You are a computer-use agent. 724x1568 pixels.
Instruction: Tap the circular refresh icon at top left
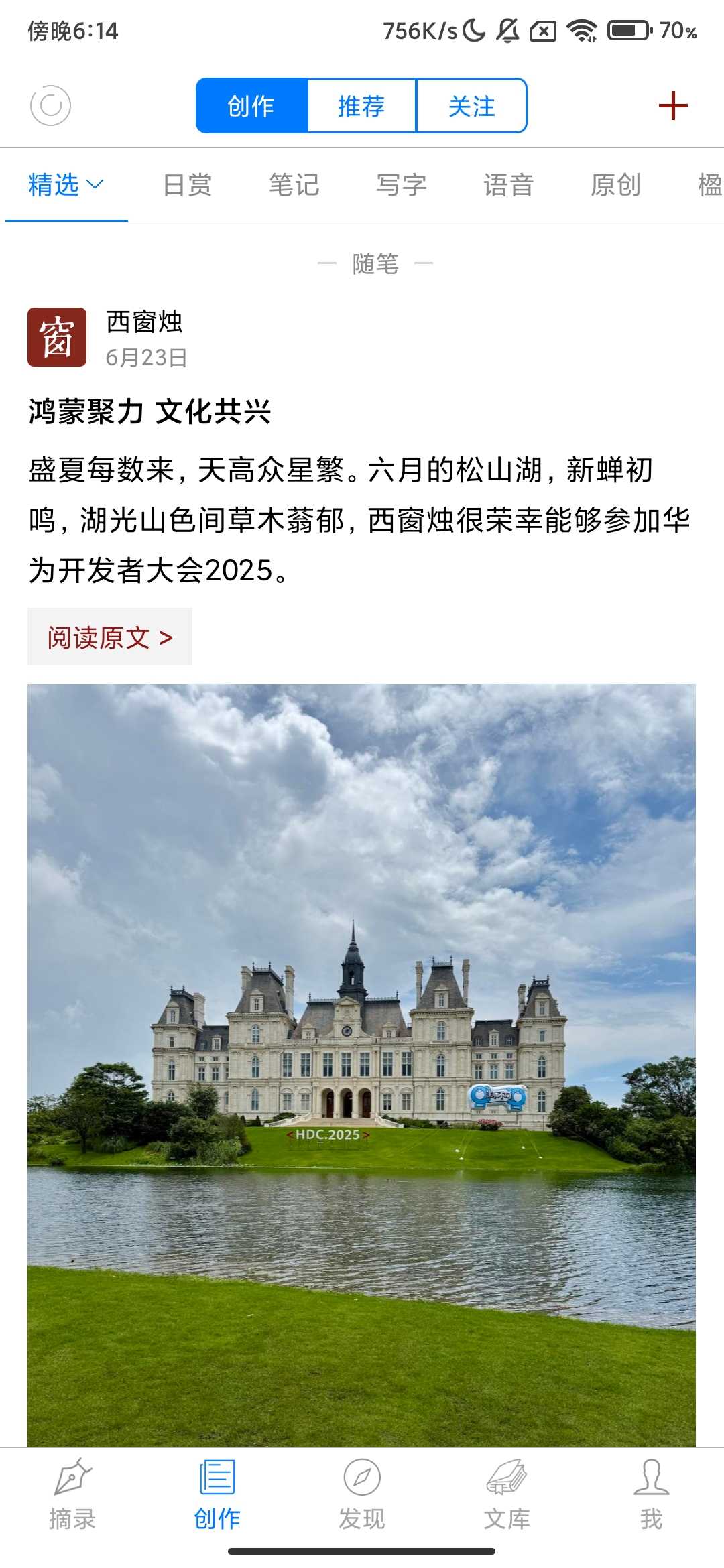click(x=50, y=105)
